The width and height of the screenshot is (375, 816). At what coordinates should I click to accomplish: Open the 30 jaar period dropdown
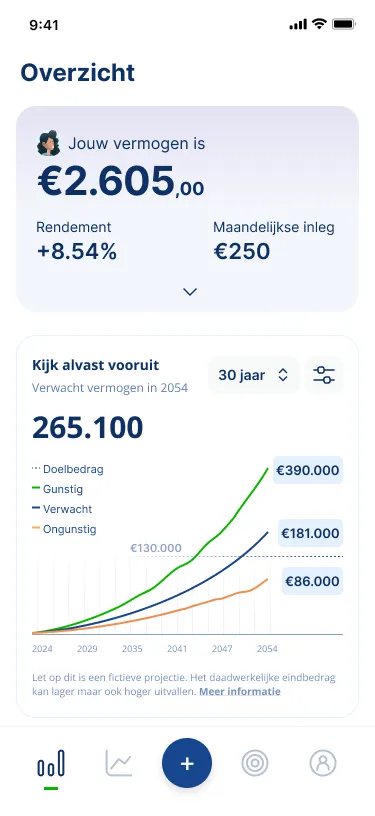coord(253,375)
